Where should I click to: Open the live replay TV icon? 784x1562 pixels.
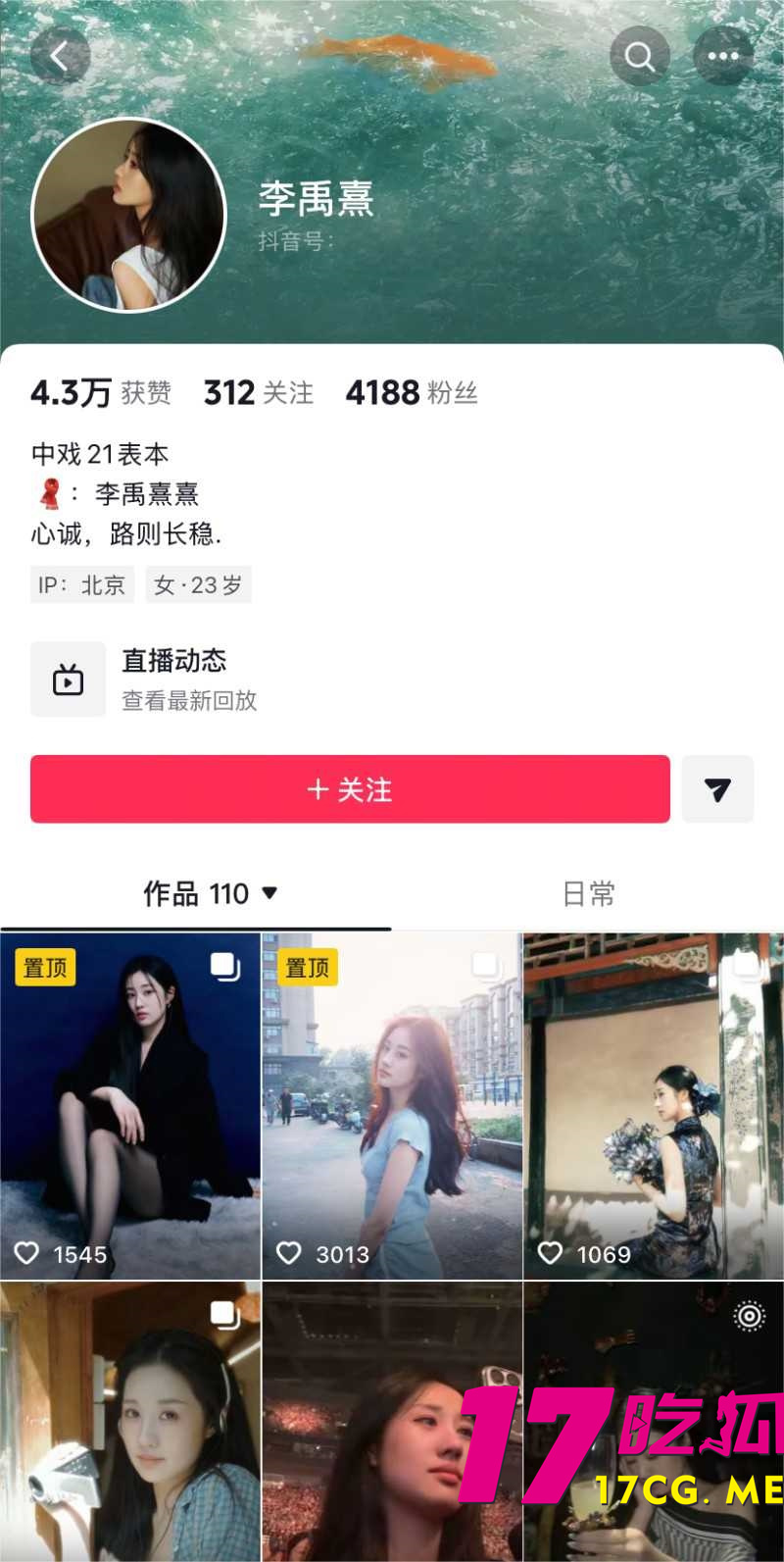click(x=69, y=679)
